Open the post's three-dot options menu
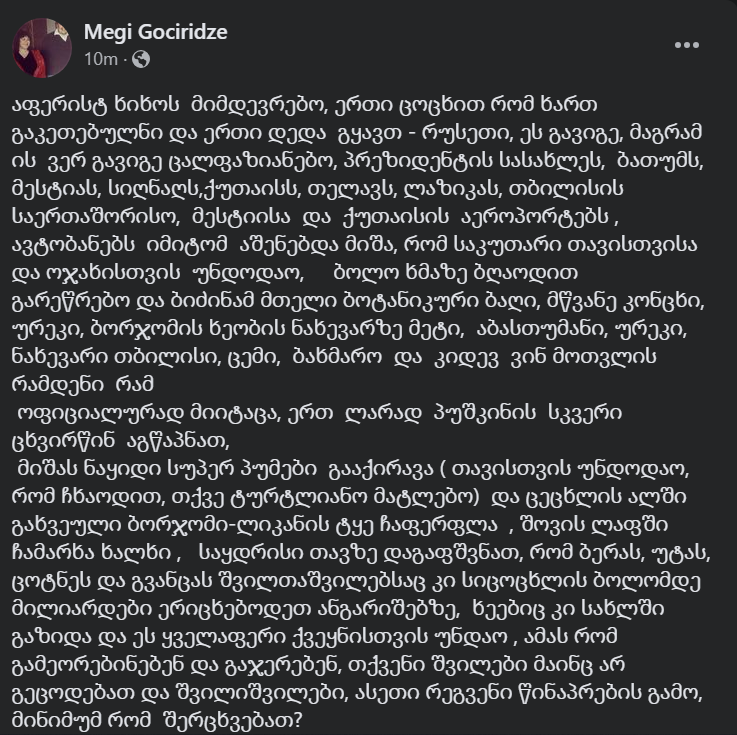This screenshot has height=735, width=737. click(687, 46)
